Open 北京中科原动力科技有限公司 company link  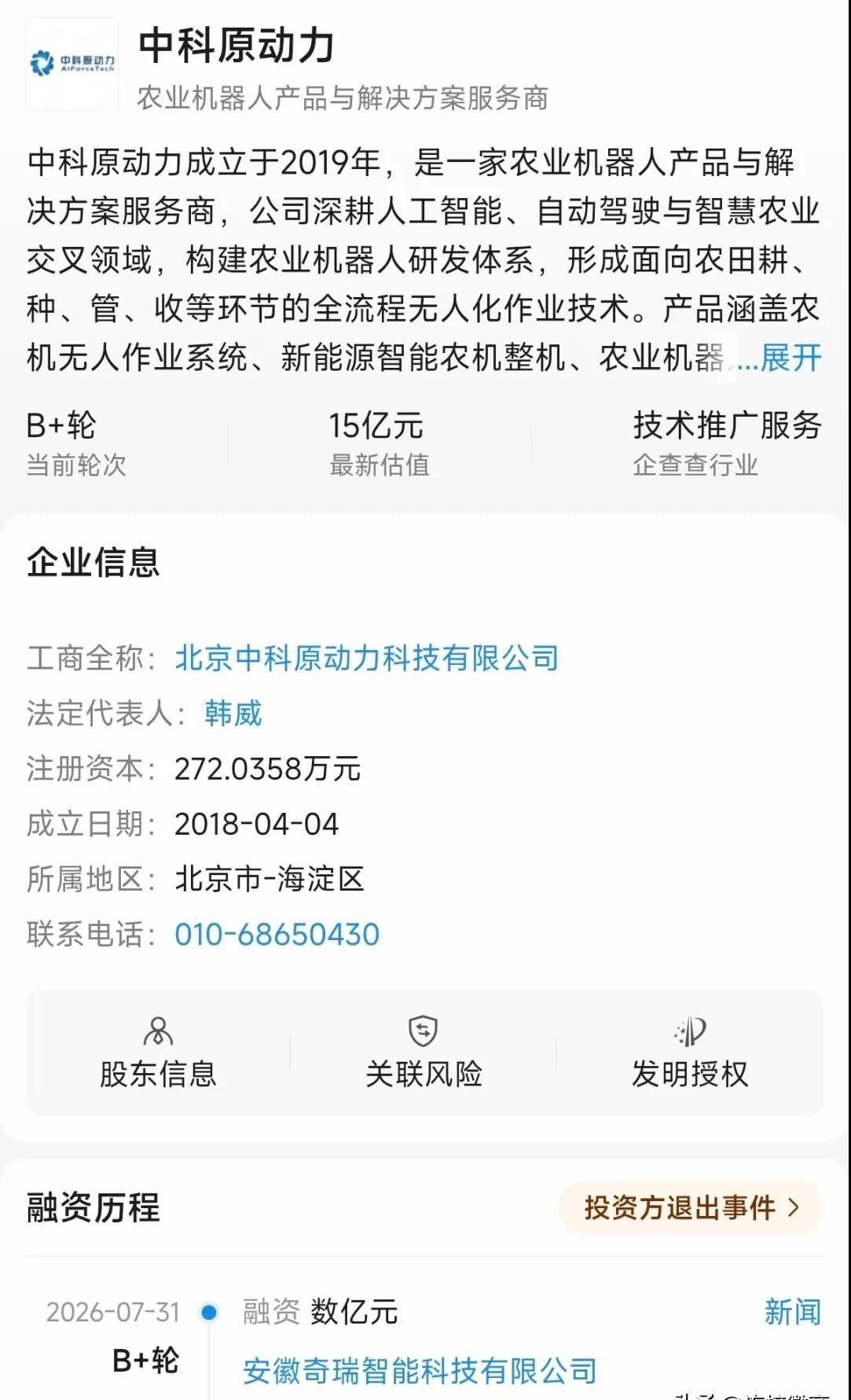(x=366, y=658)
